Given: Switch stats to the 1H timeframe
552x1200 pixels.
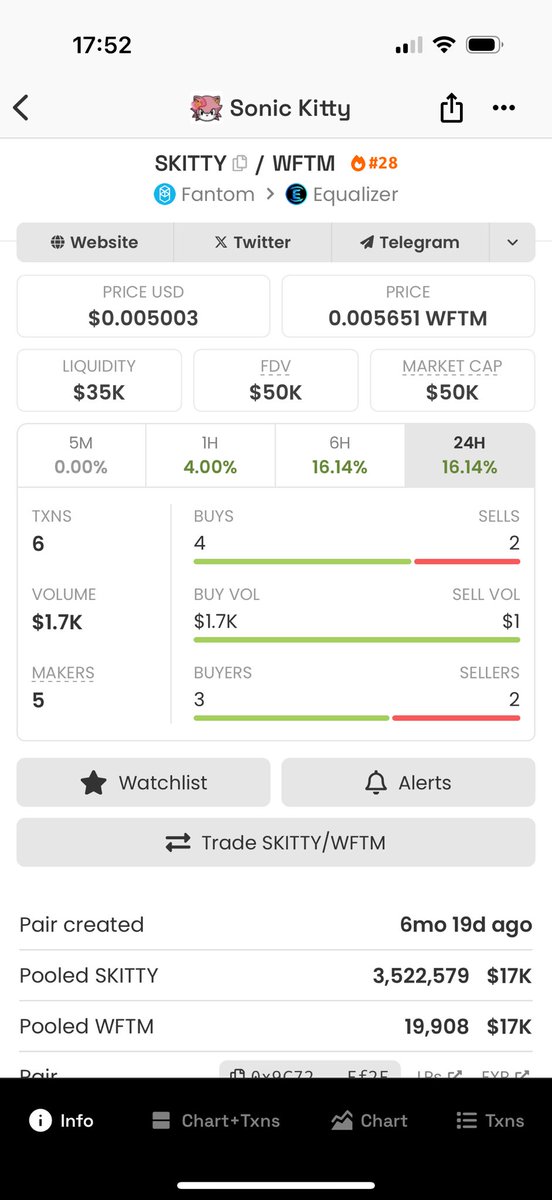Looking at the screenshot, I should (210, 455).
